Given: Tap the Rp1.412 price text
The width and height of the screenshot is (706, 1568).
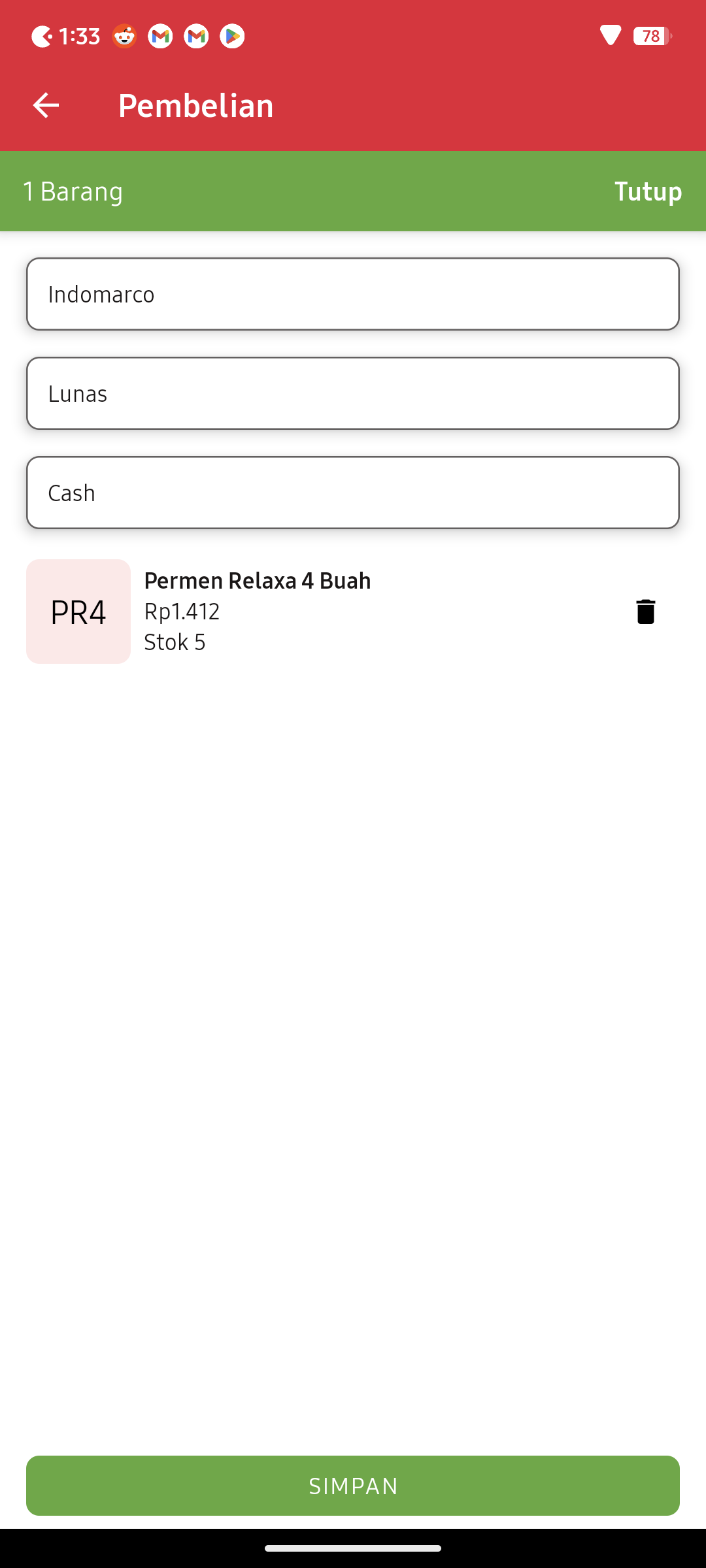Looking at the screenshot, I should tap(182, 612).
